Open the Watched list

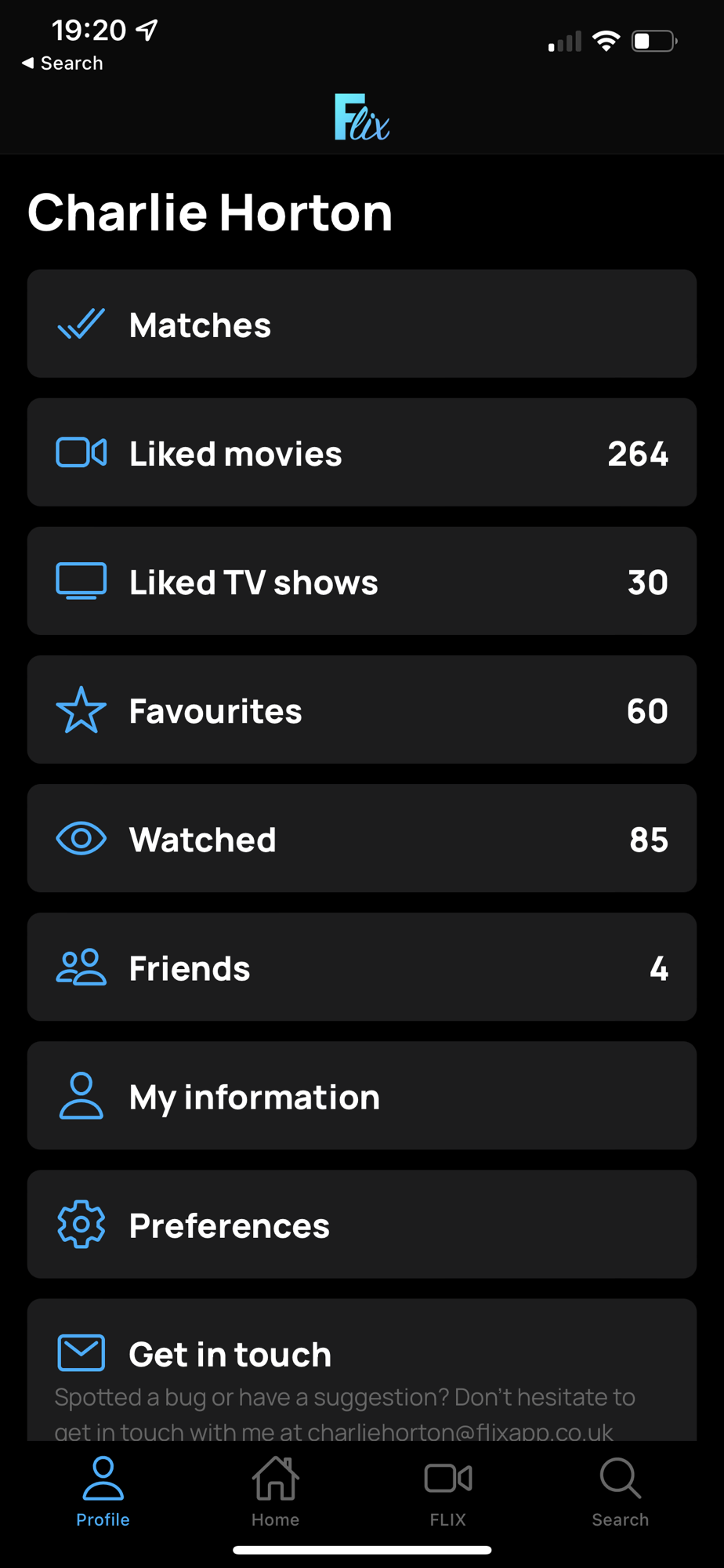[x=361, y=838]
